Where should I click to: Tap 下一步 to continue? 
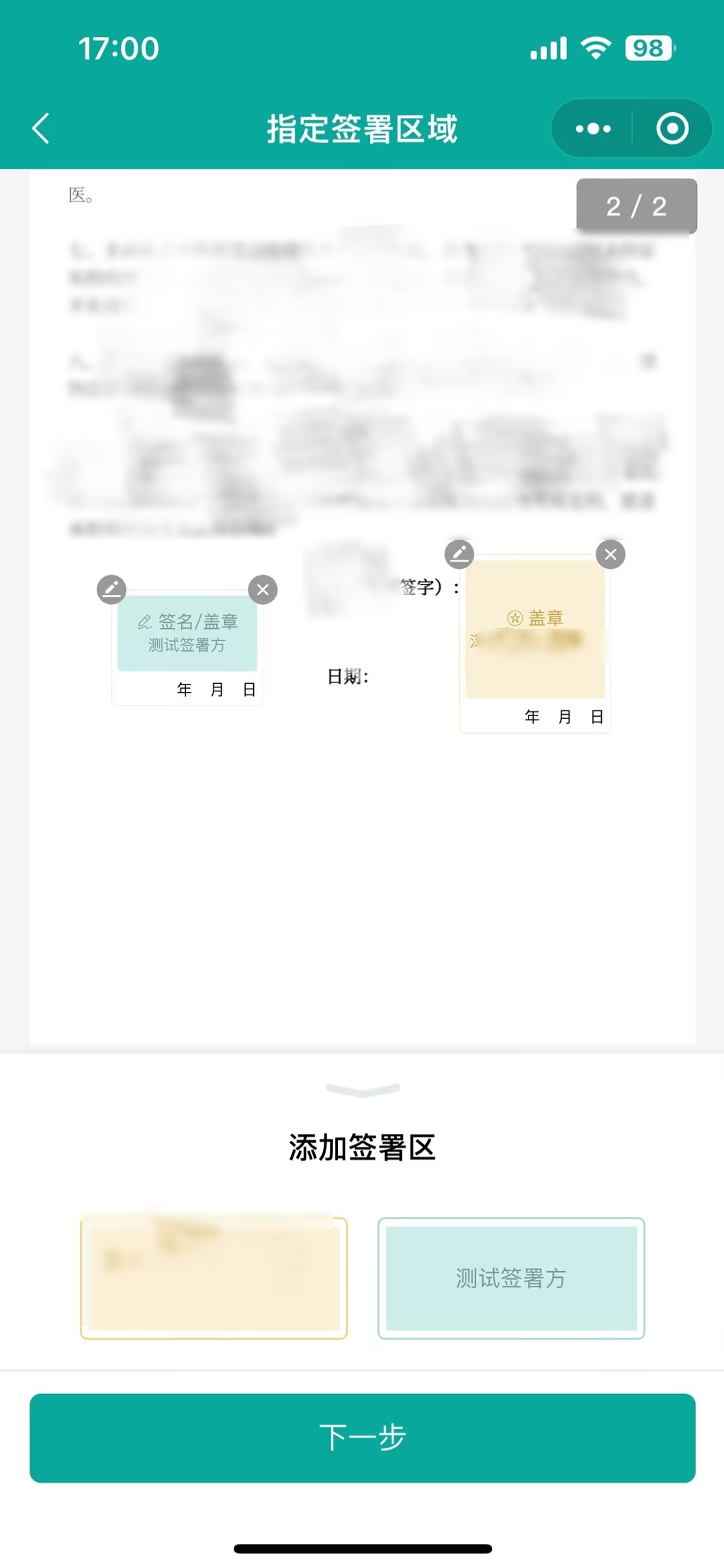[362, 1438]
